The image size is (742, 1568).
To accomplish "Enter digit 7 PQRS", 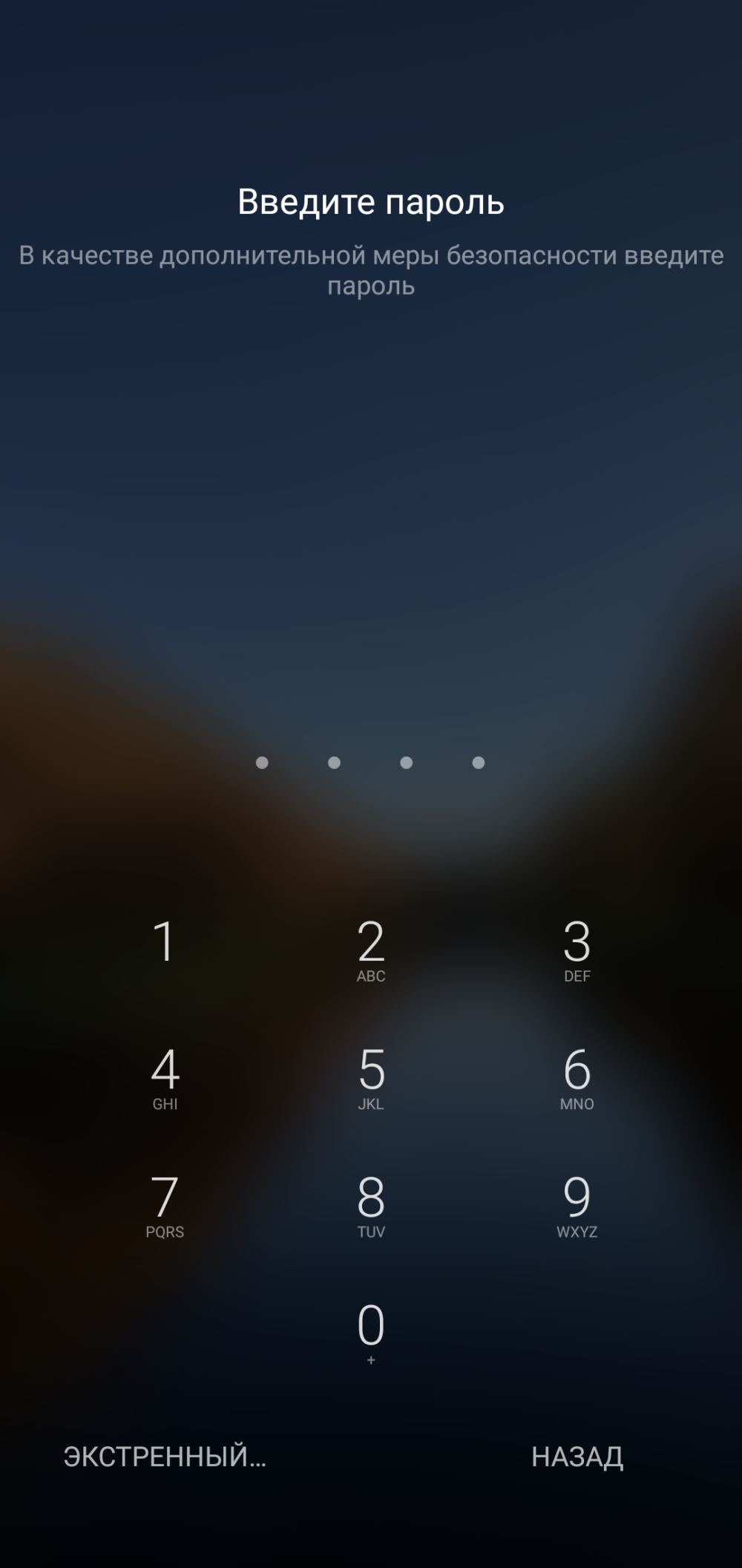I will tap(165, 1206).
